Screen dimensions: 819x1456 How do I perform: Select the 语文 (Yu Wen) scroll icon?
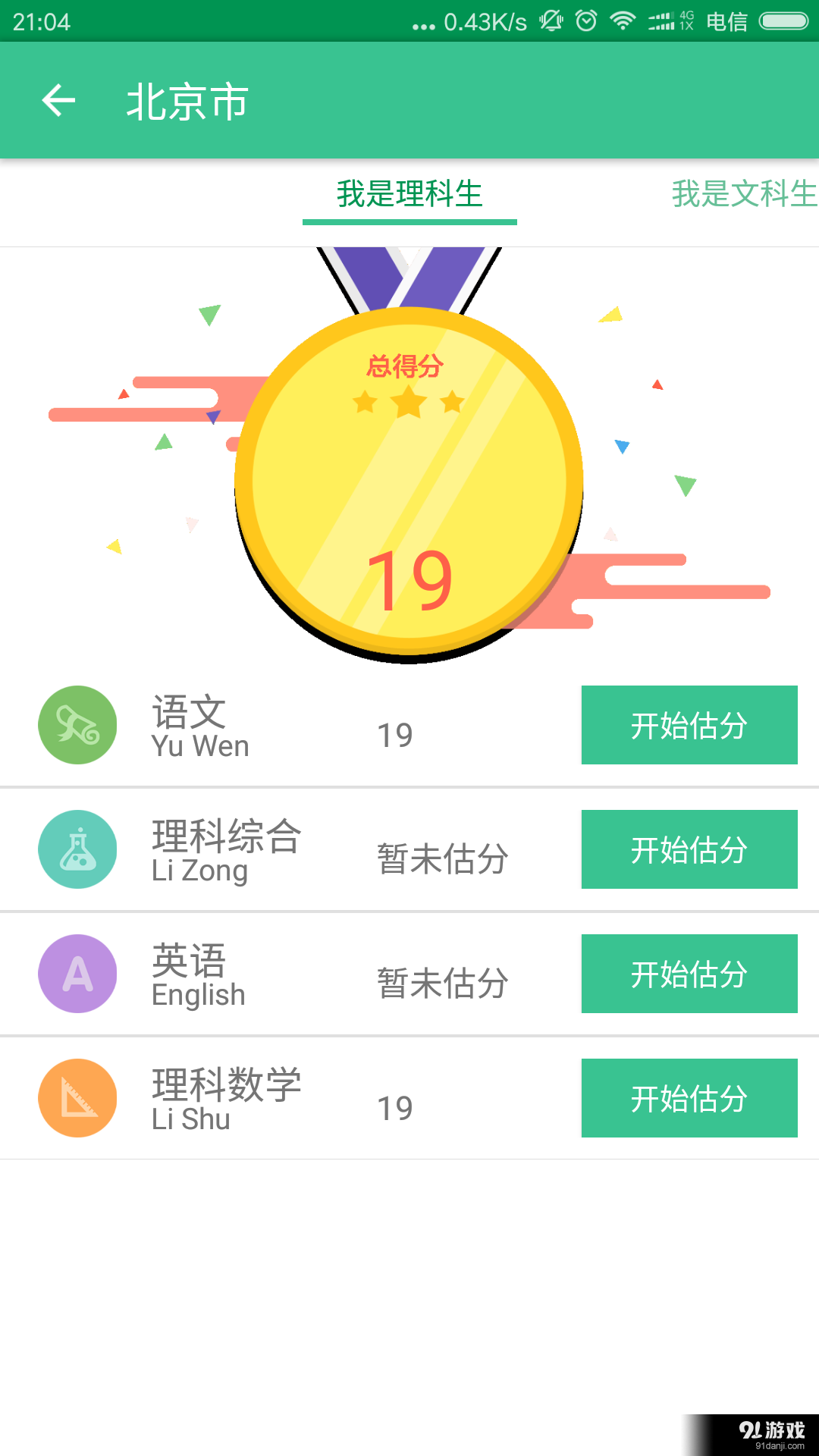coord(77,725)
